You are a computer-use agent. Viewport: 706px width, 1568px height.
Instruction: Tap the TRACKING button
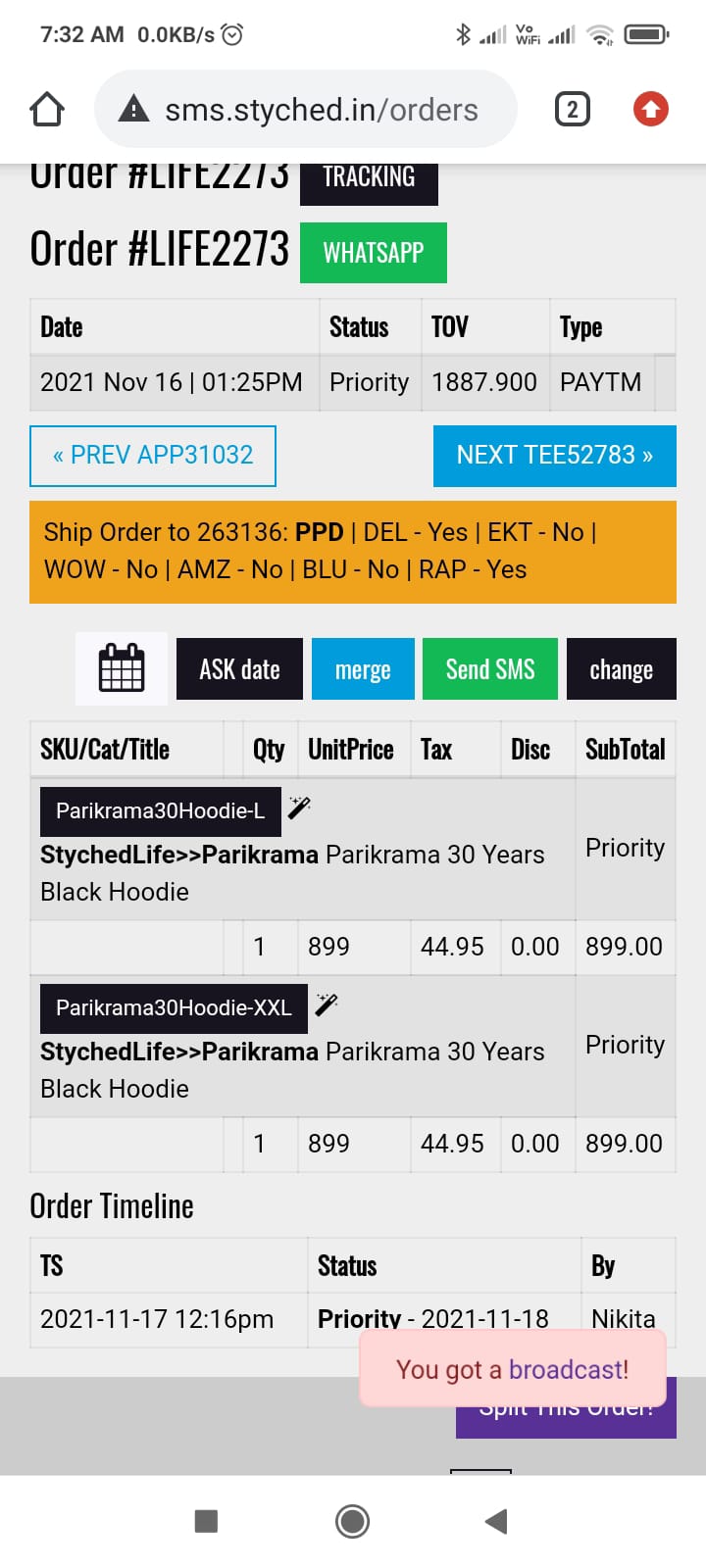(x=369, y=178)
